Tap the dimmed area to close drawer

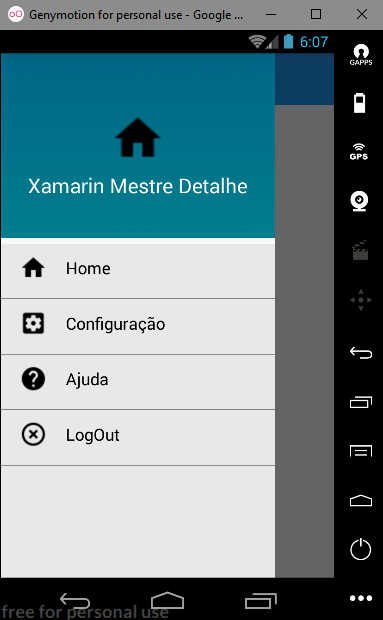click(x=305, y=340)
